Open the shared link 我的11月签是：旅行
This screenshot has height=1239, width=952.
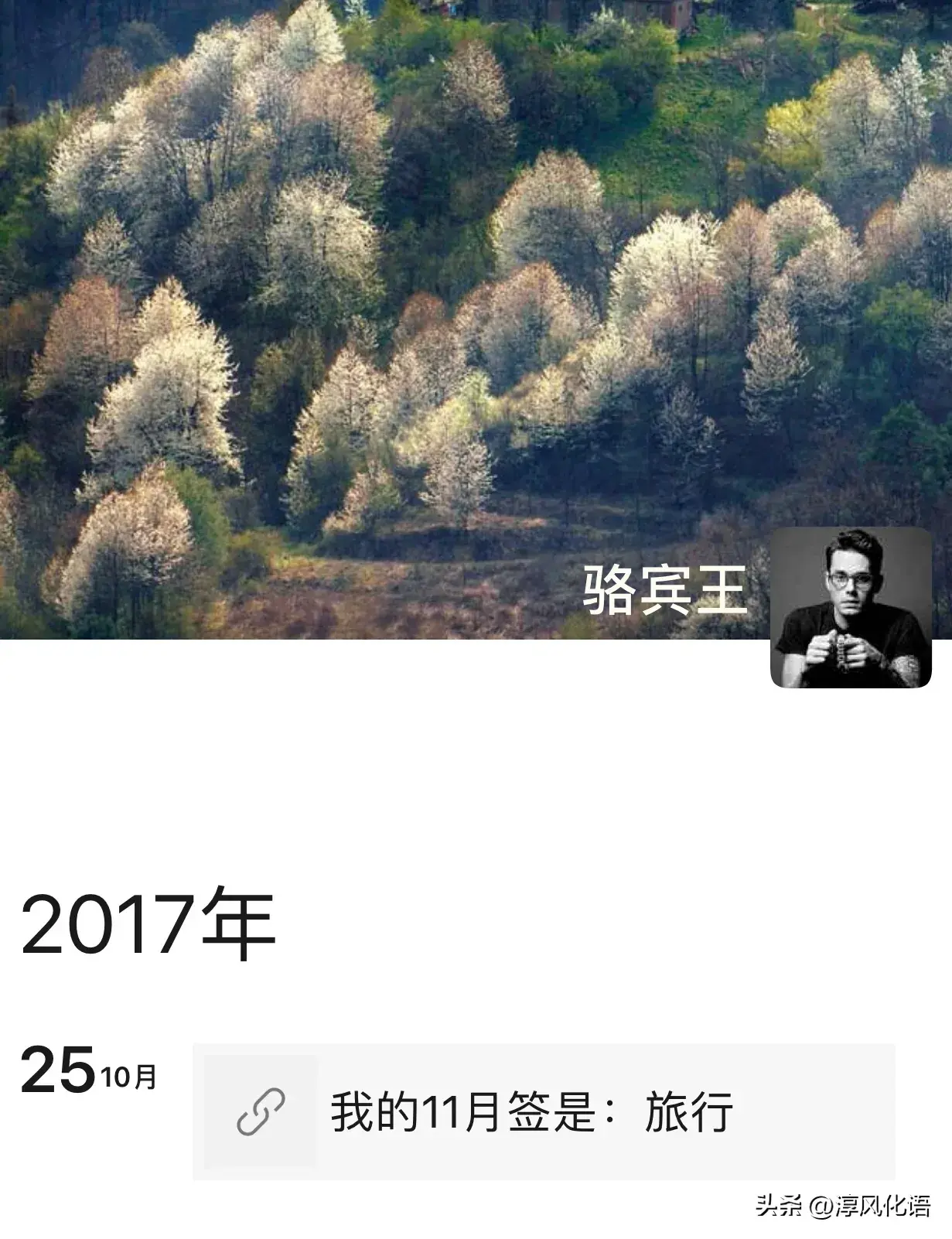coord(543,1111)
